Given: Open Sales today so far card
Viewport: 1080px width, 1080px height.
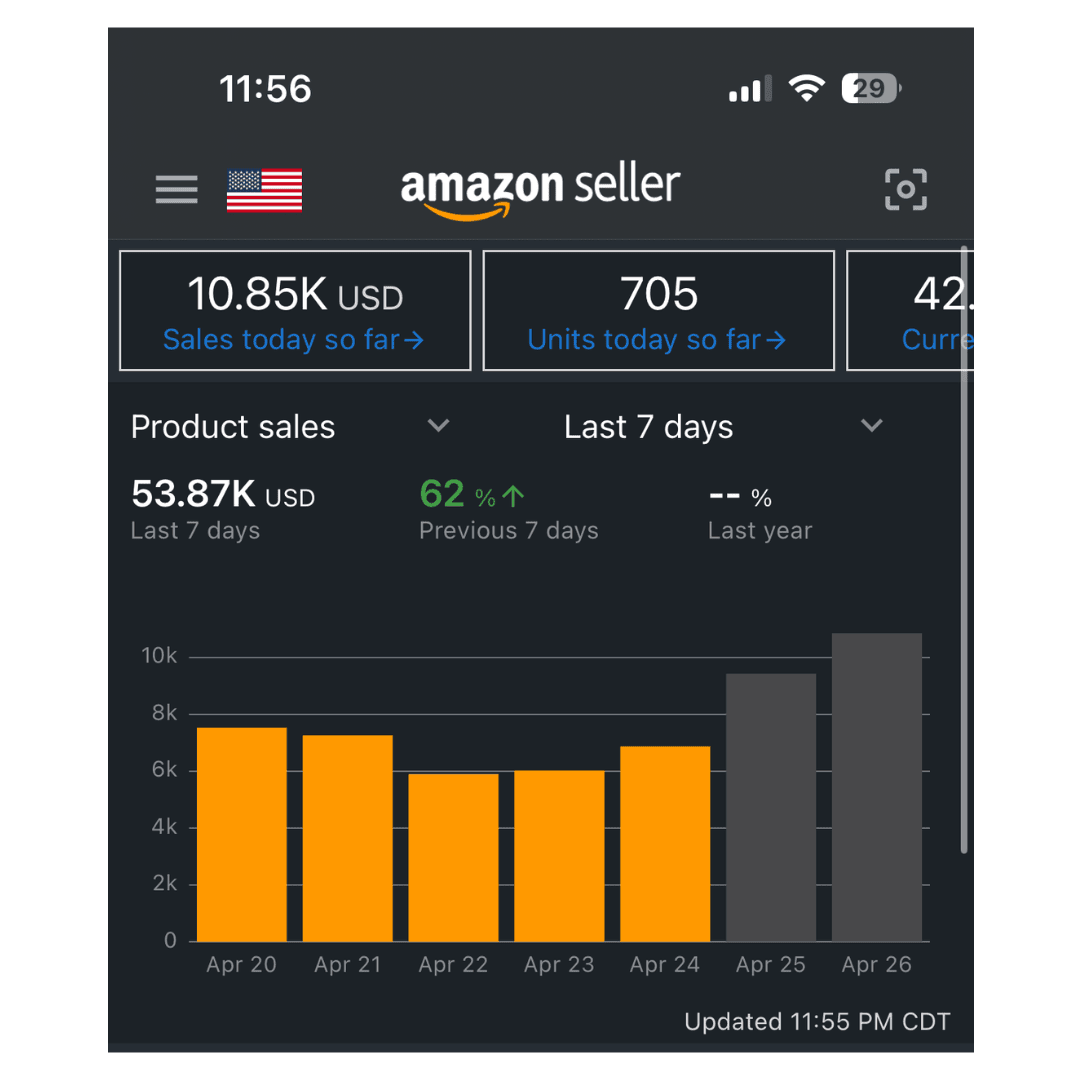Looking at the screenshot, I should point(295,311).
